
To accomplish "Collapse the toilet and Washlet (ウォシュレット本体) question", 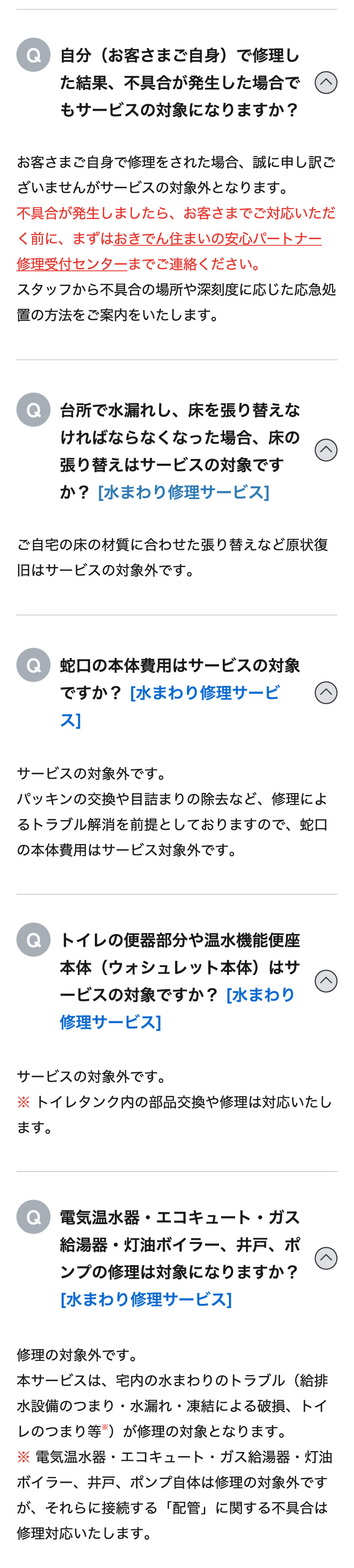I will 325,981.
